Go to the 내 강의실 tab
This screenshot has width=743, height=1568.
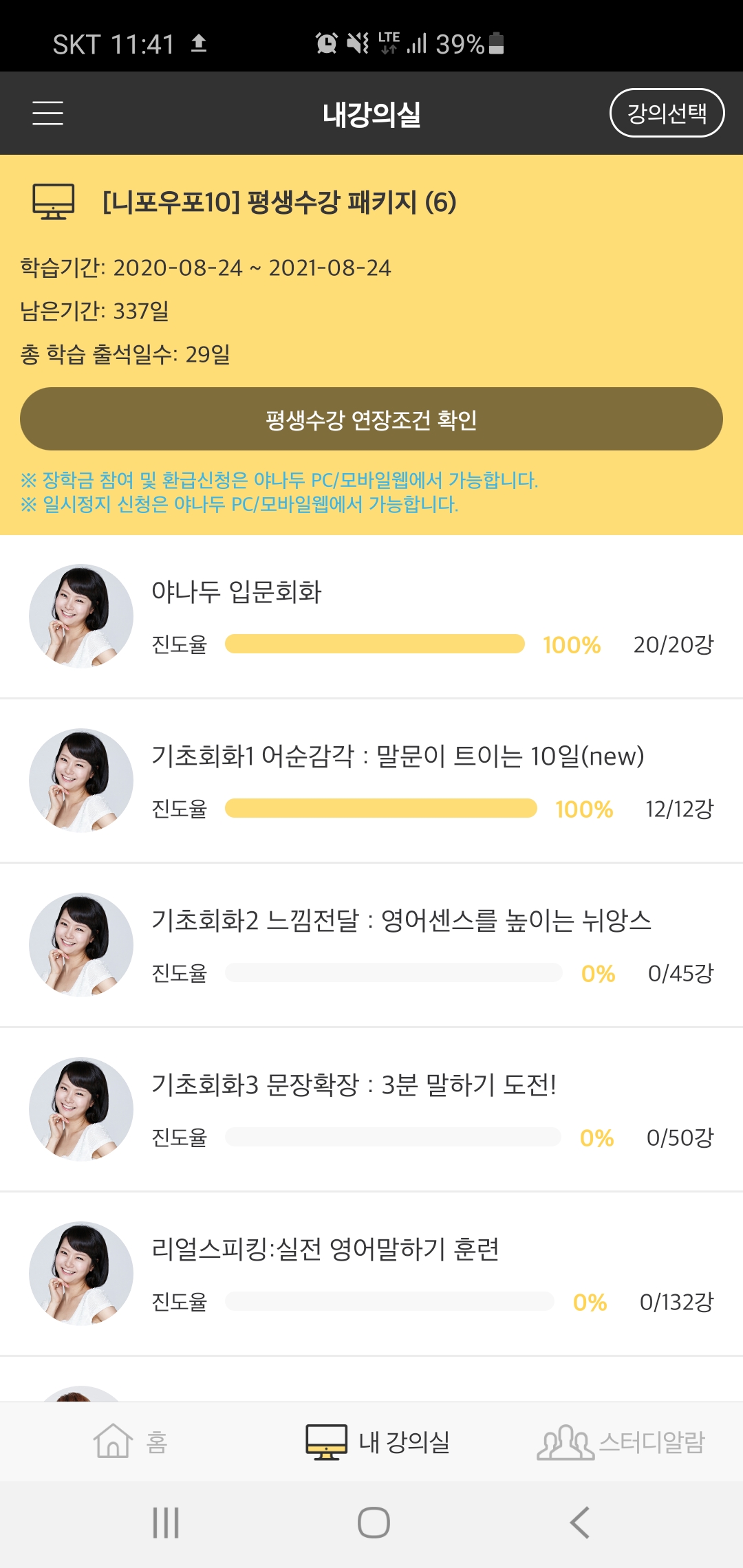[378, 1441]
